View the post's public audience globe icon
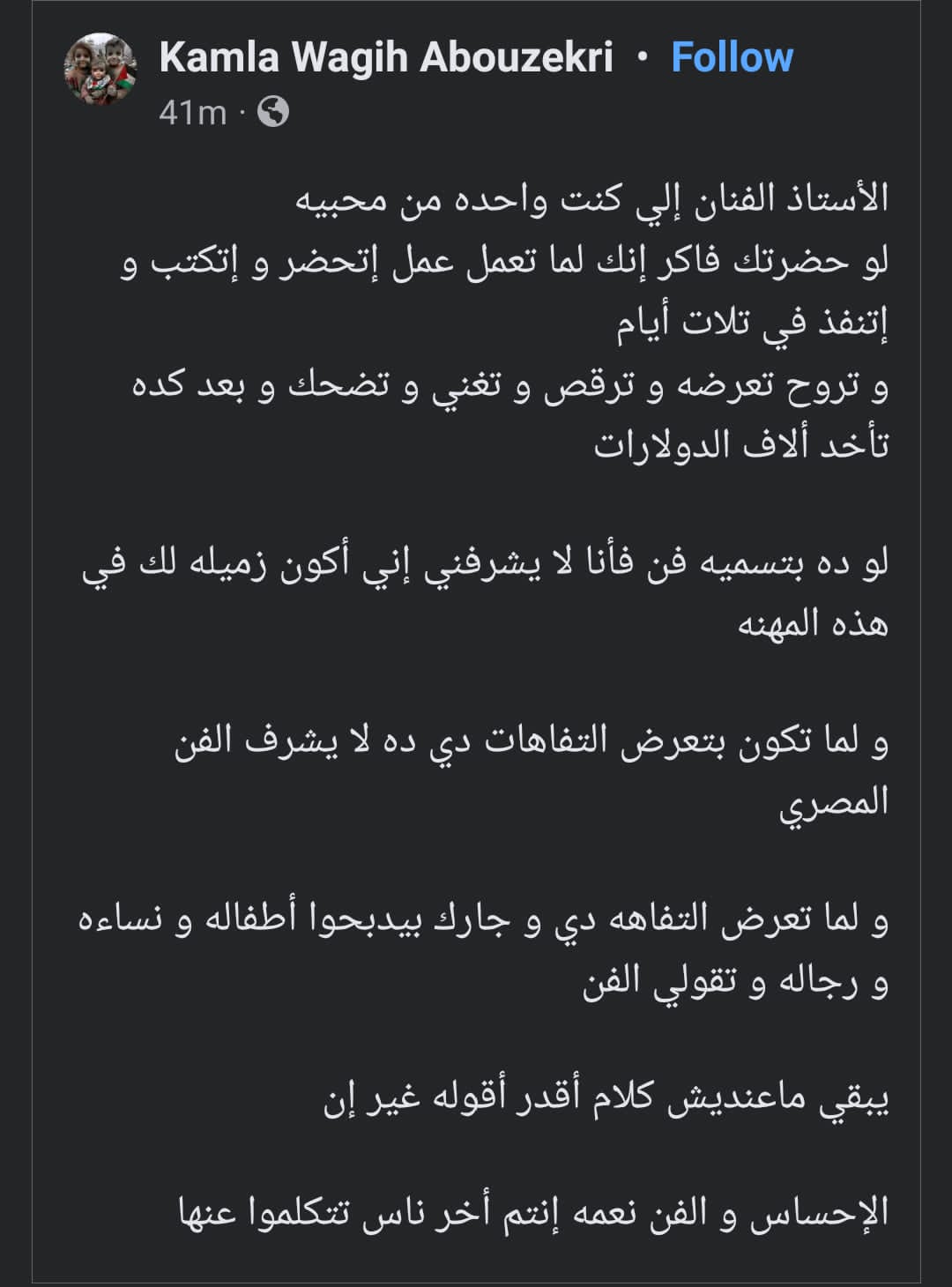 coord(274,112)
